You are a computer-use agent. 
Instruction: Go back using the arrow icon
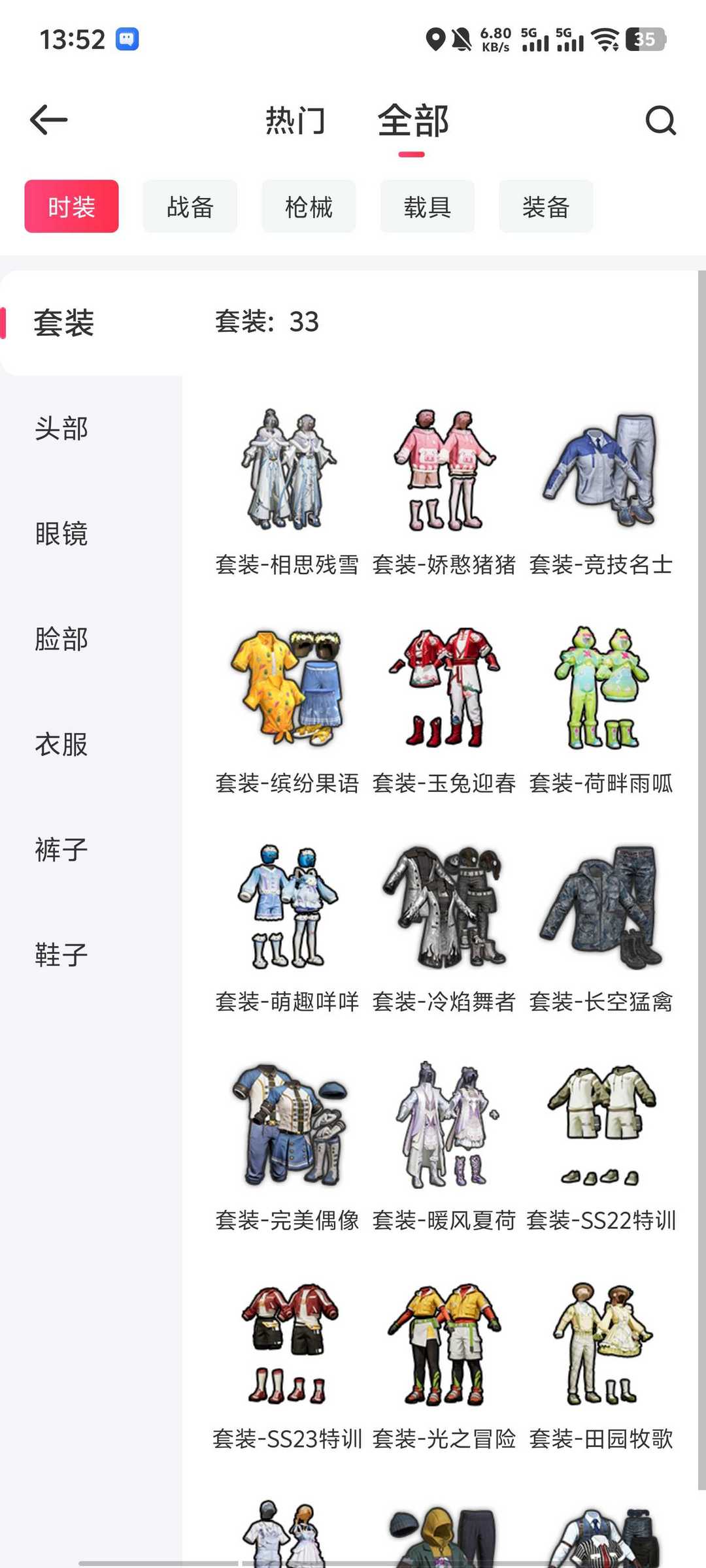point(49,120)
